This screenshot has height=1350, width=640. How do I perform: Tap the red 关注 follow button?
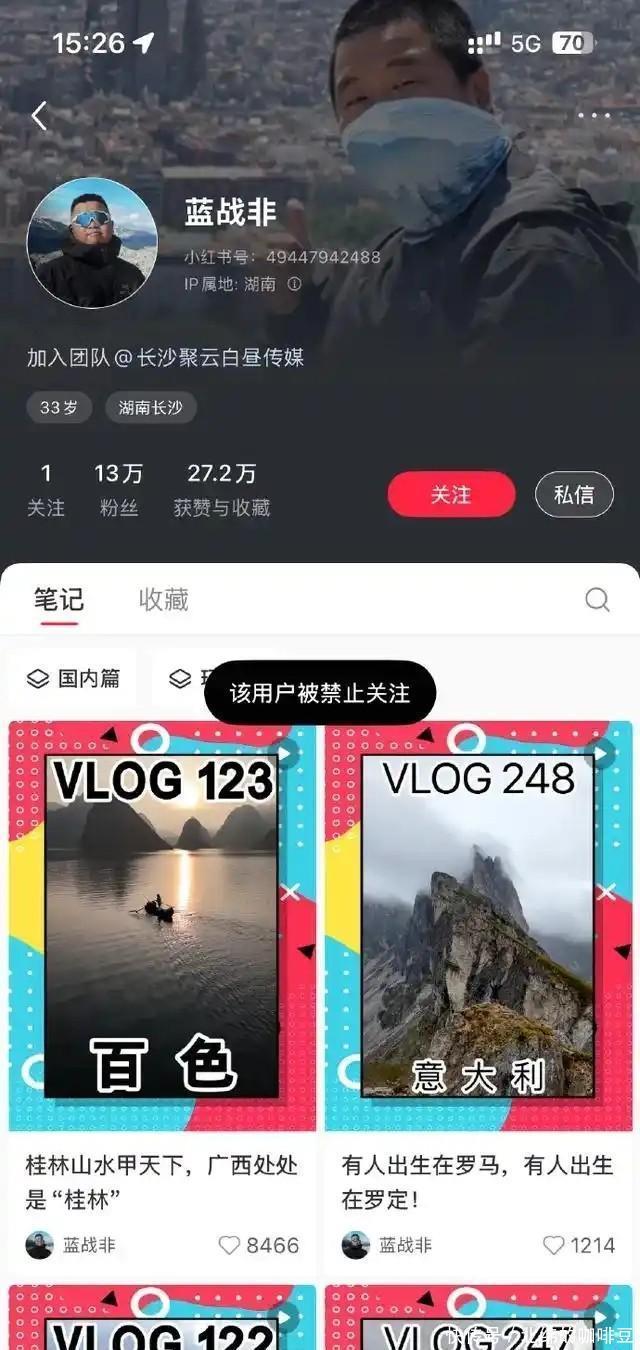coord(451,495)
